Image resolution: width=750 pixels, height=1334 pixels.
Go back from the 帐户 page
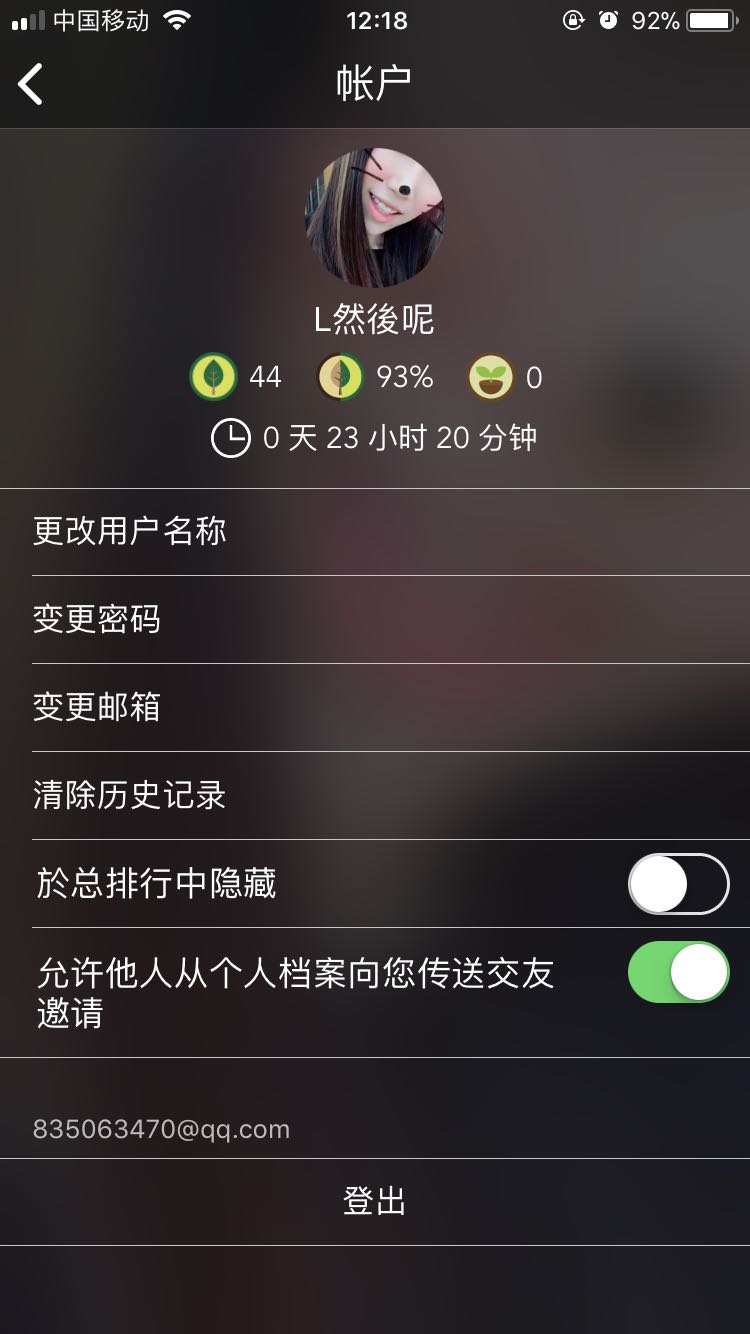(x=31, y=84)
